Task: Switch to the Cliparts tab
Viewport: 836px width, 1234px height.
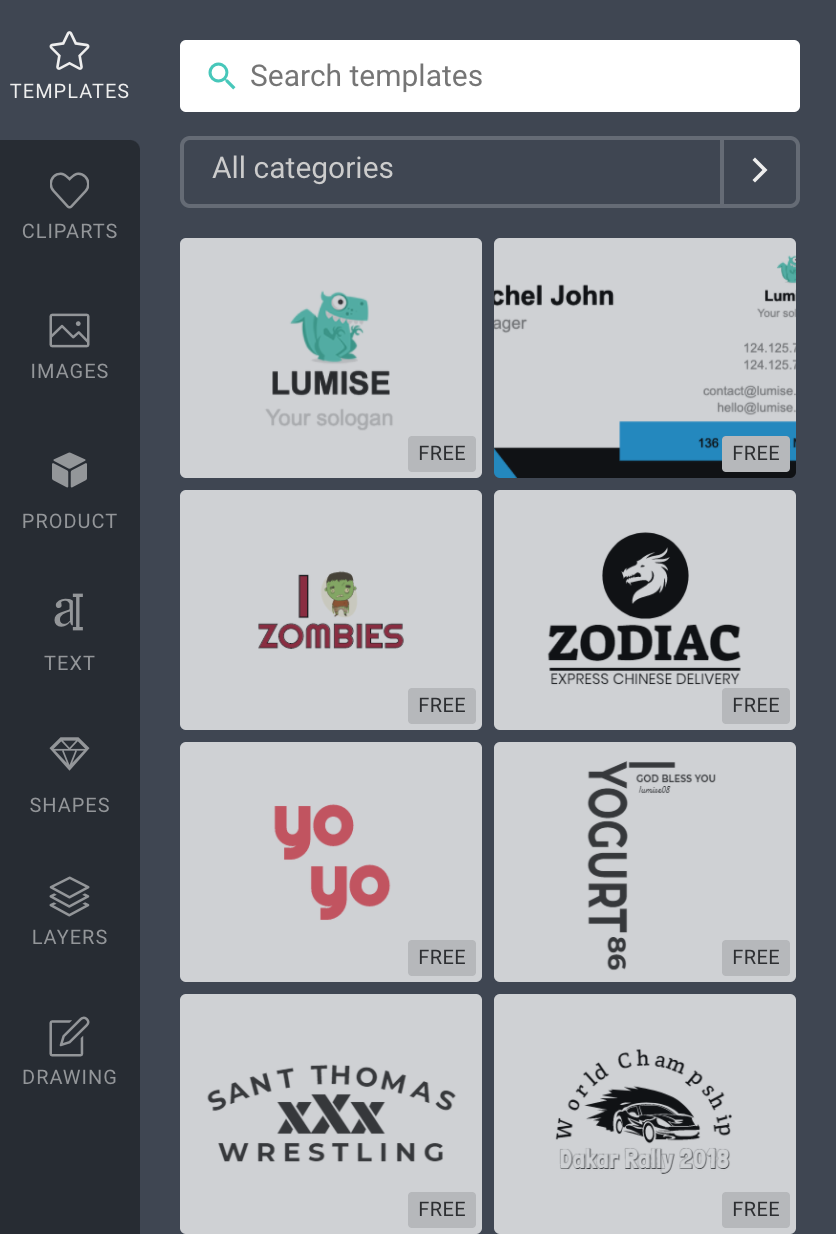Action: pos(70,207)
